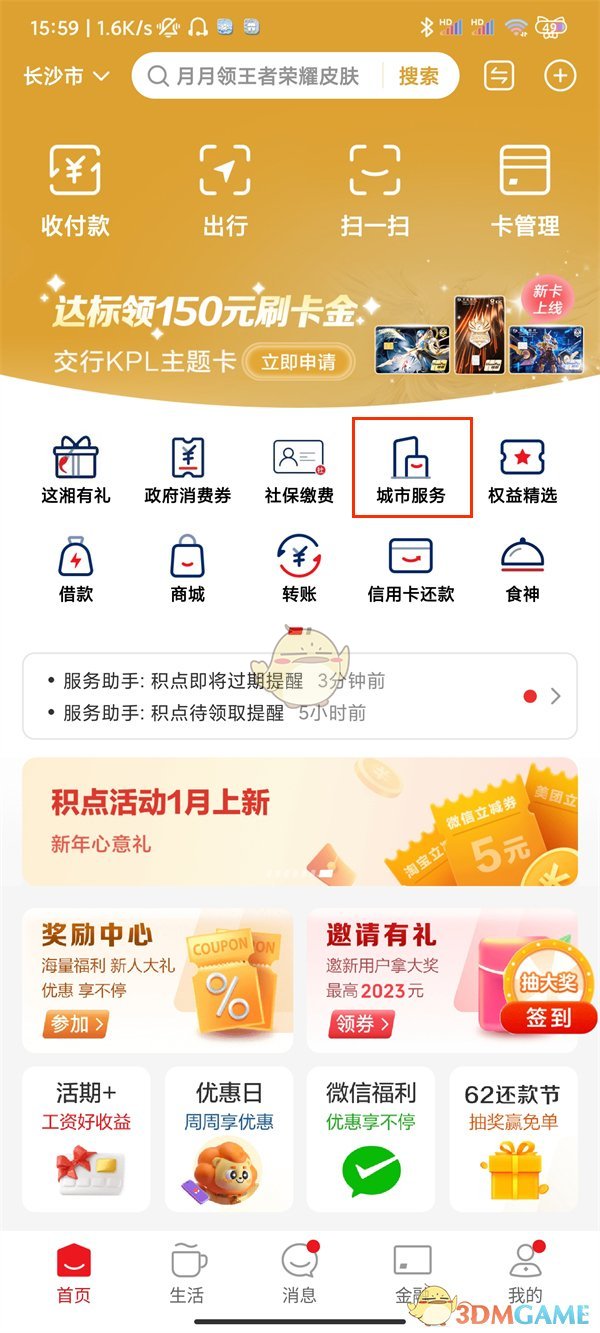600x1333 pixels.
Task: Tap the search field at top
Action: tap(265, 76)
